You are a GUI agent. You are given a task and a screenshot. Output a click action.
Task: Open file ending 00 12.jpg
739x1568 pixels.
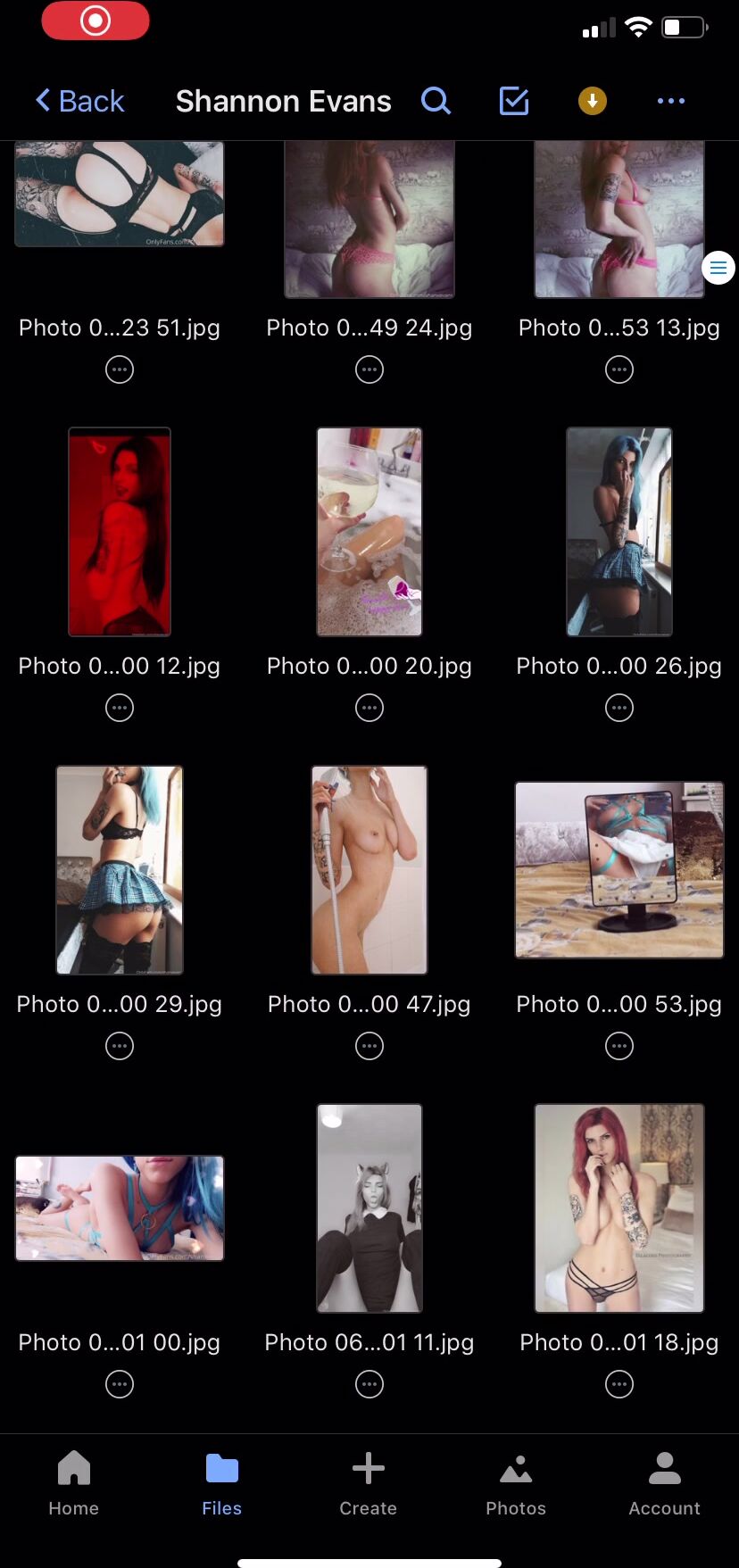click(x=120, y=532)
